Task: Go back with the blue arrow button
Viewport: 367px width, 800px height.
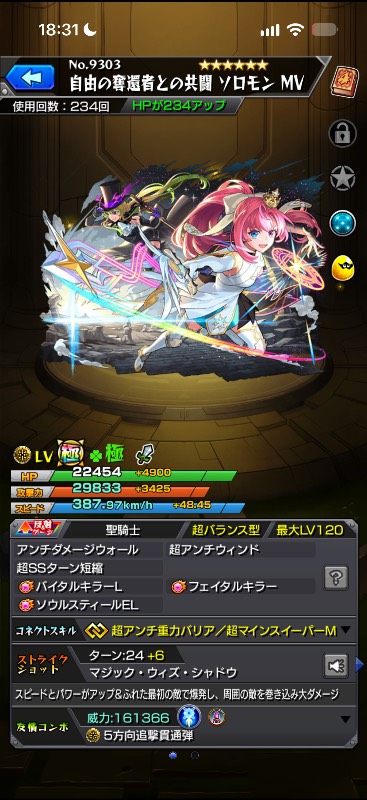Action: 30,78
